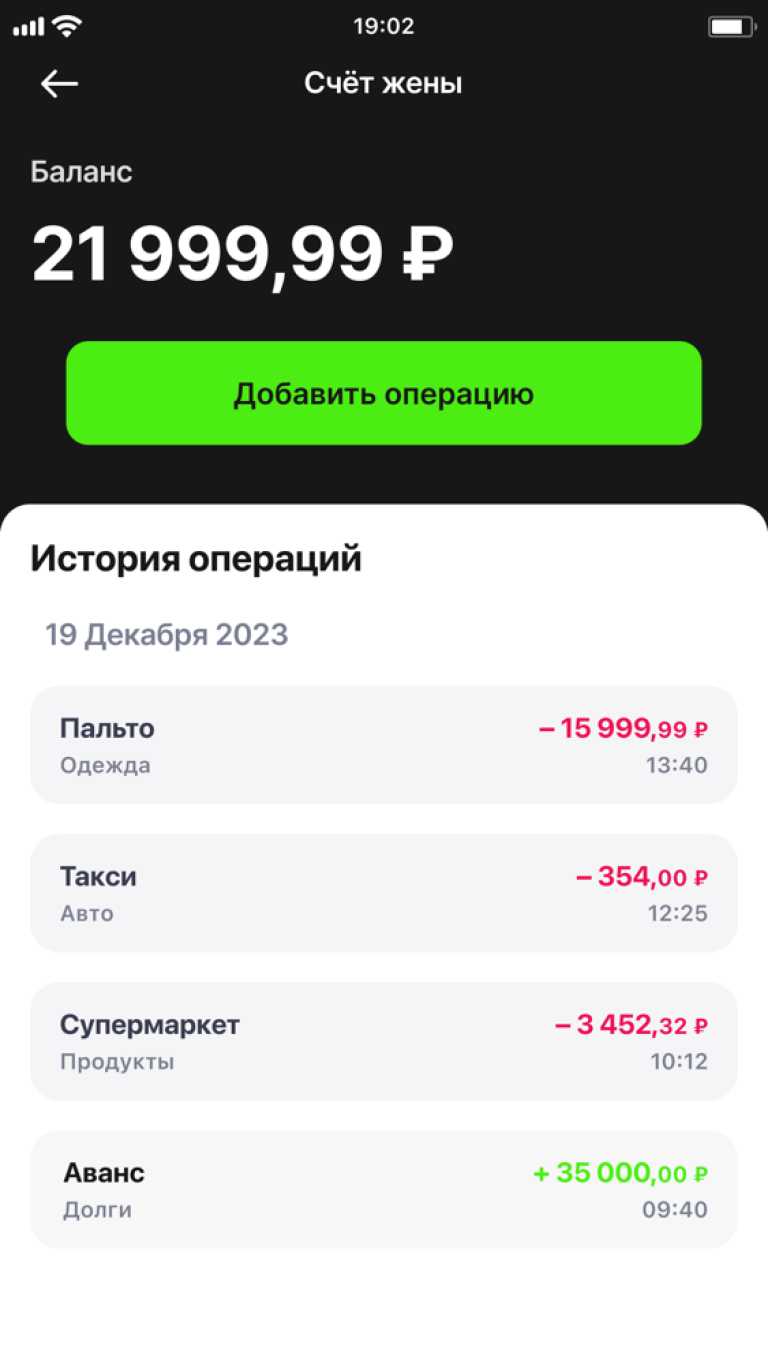Tap the back arrow icon
Viewport: 768px width, 1364px height.
point(58,83)
